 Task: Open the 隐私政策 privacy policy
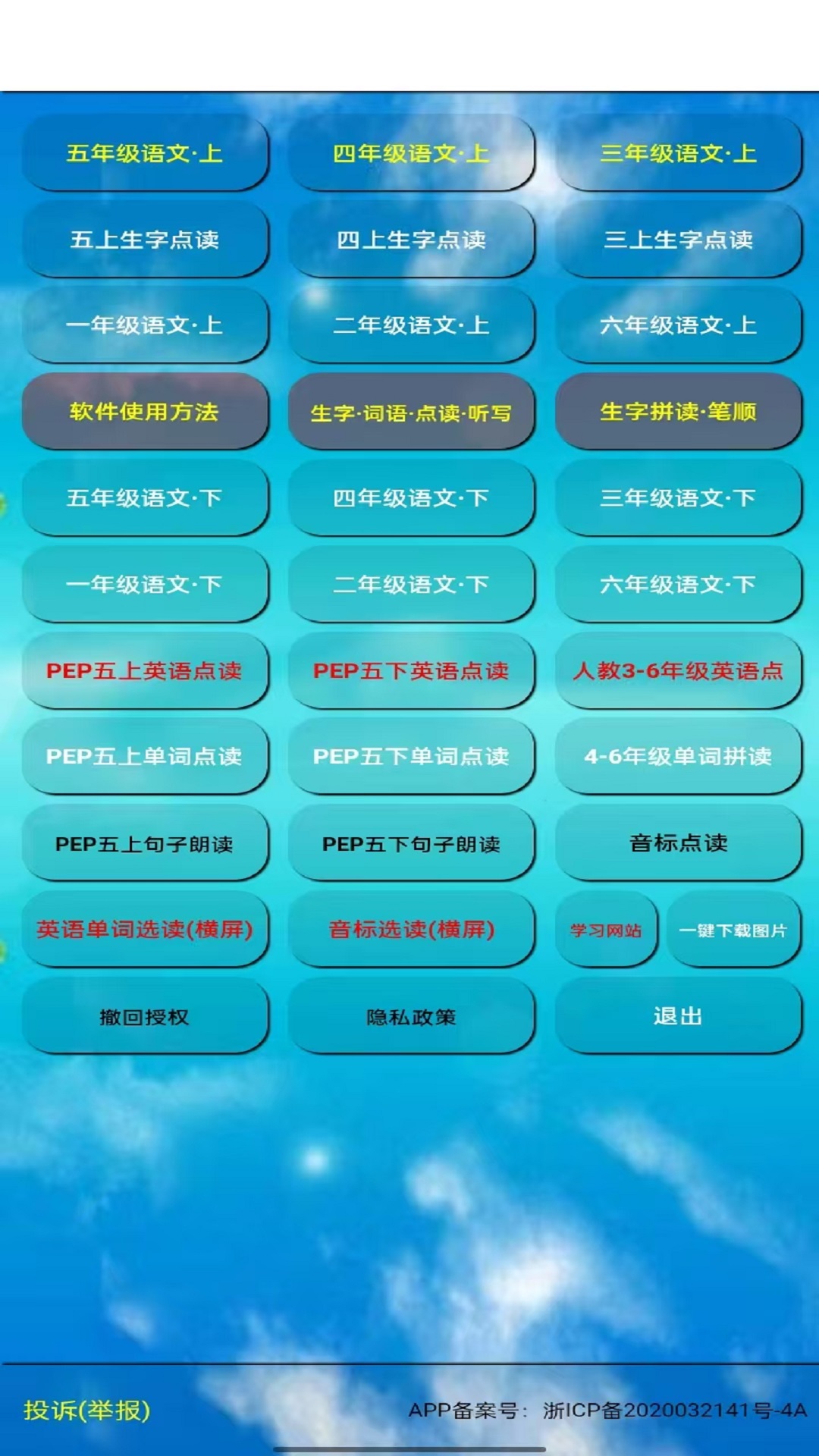[x=411, y=1016]
